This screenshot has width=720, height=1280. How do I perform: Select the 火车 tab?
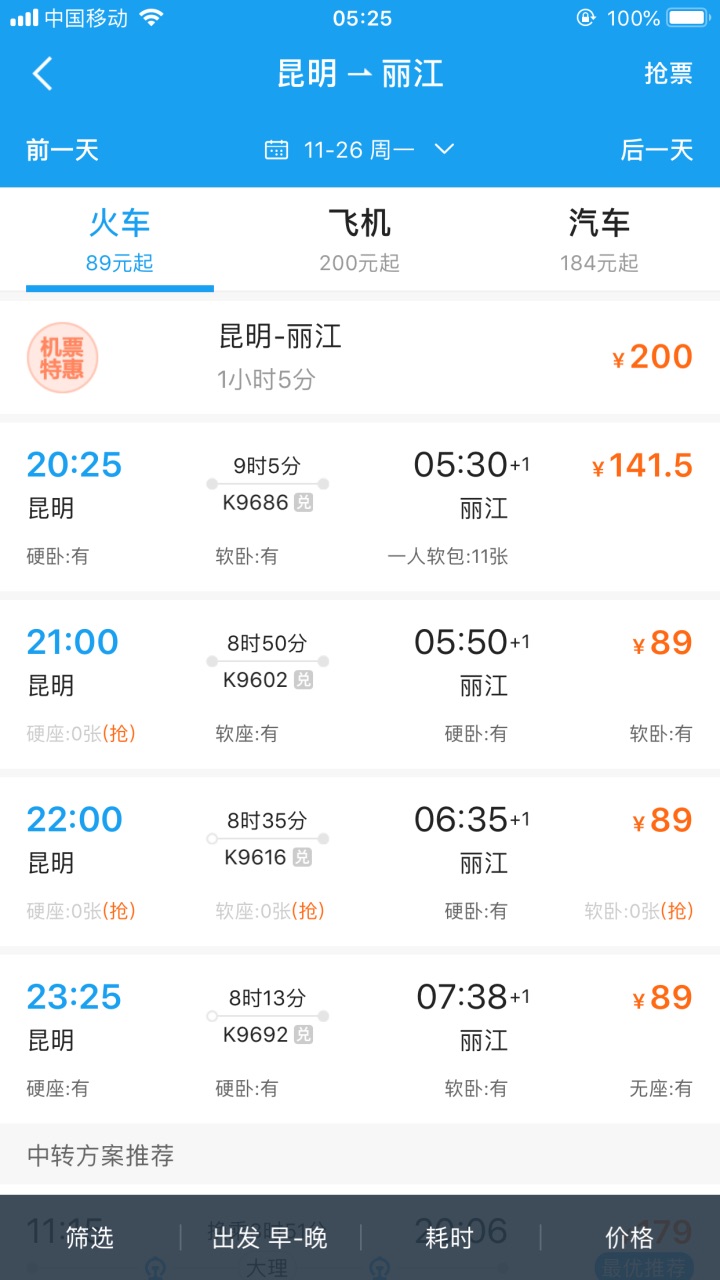[x=120, y=238]
